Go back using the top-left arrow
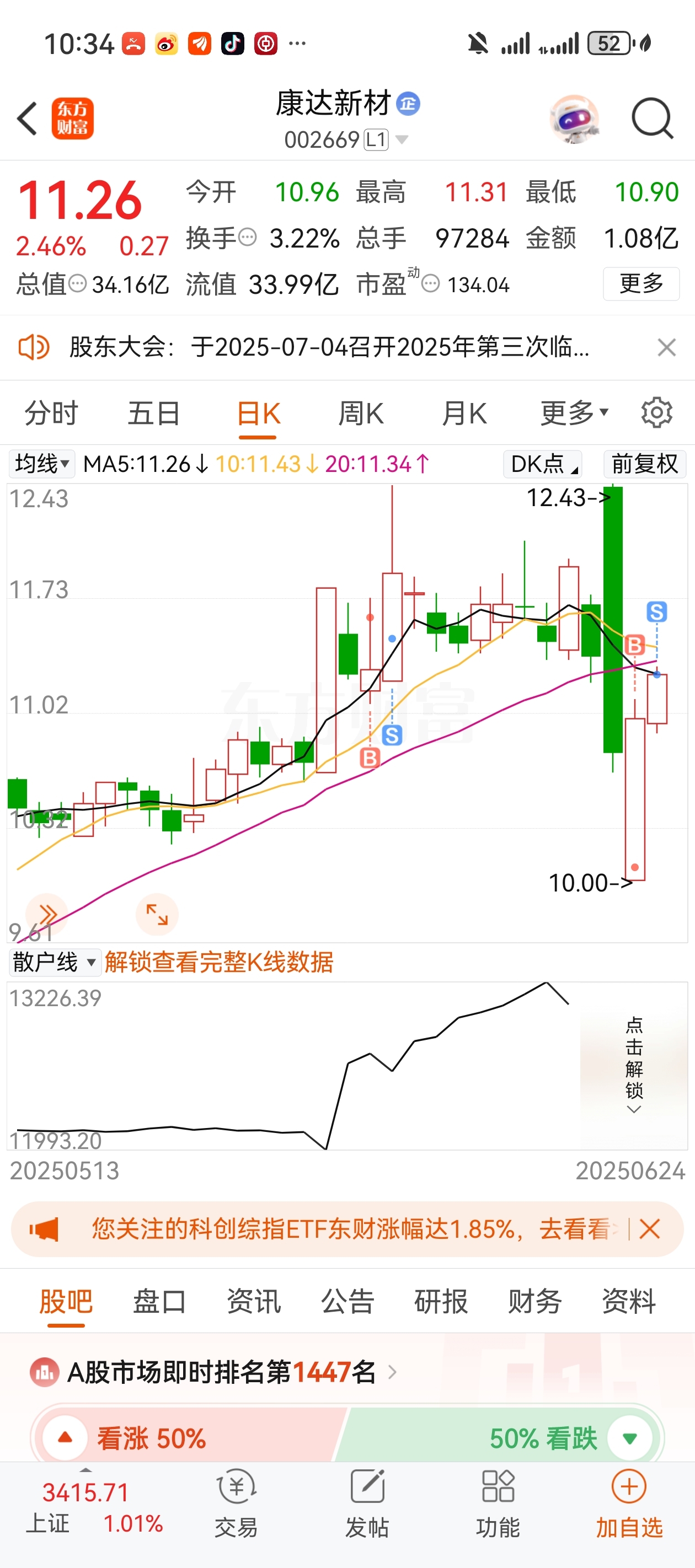The height and width of the screenshot is (1568, 695). (x=28, y=118)
